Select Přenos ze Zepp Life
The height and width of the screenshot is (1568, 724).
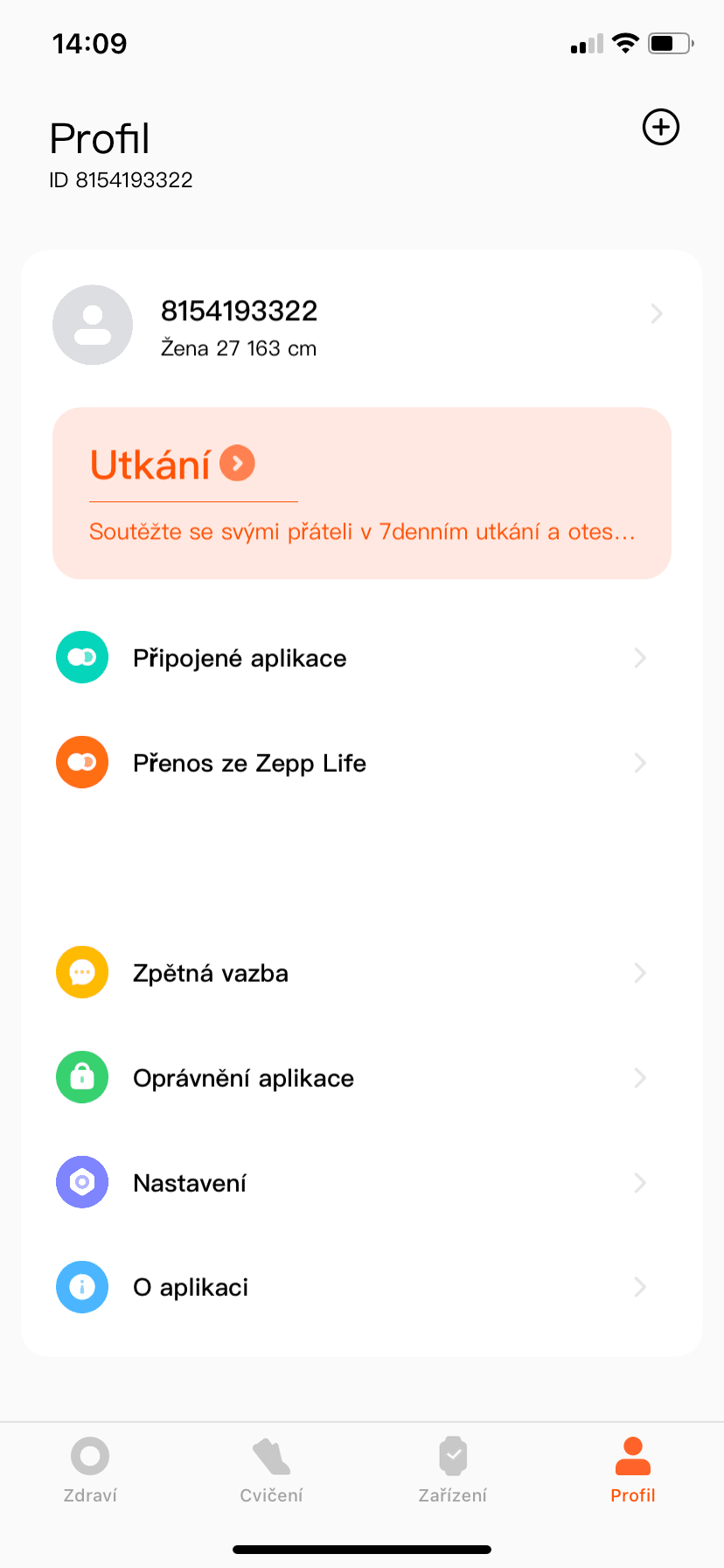coord(360,763)
